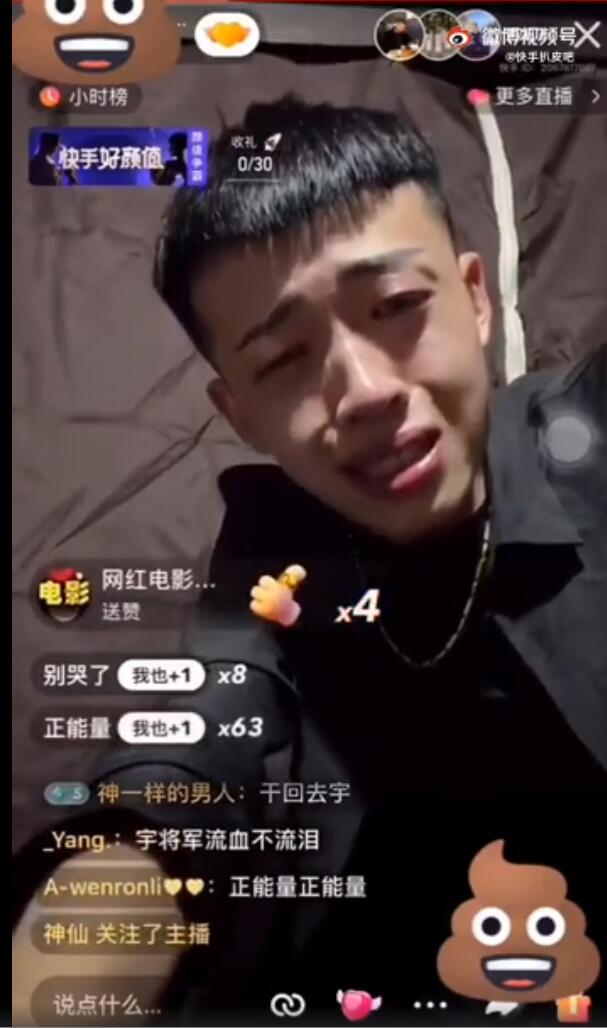Image resolution: width=607 pixels, height=1028 pixels.
Task: Open 更多直播 for more live streams
Action: pyautogui.click(x=536, y=97)
